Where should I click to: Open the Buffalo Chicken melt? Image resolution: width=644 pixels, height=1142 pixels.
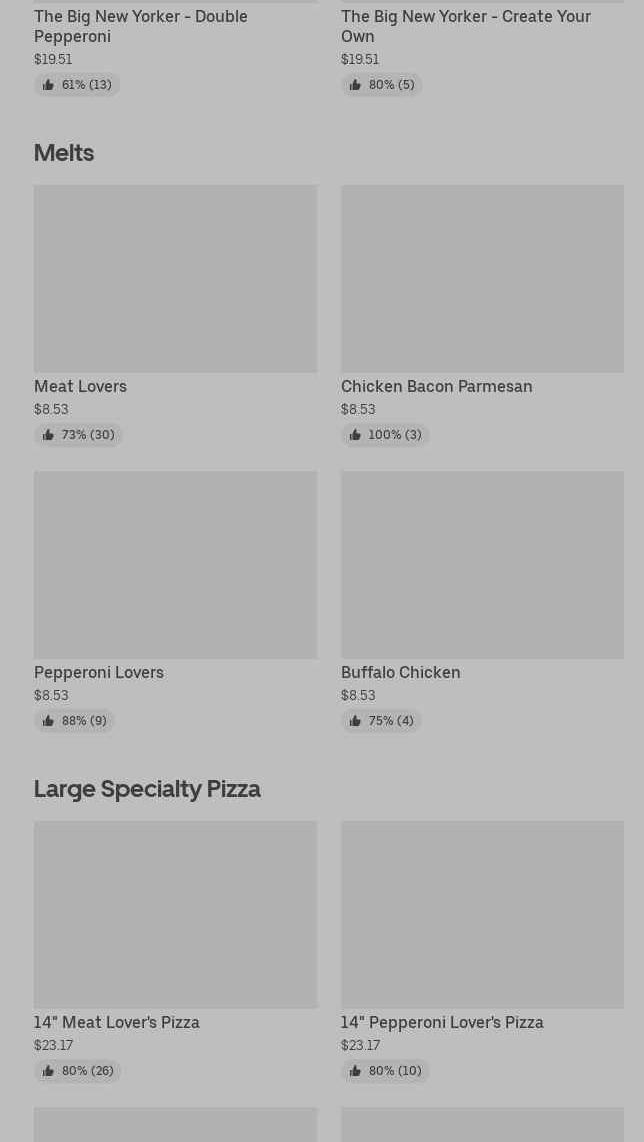(x=482, y=565)
